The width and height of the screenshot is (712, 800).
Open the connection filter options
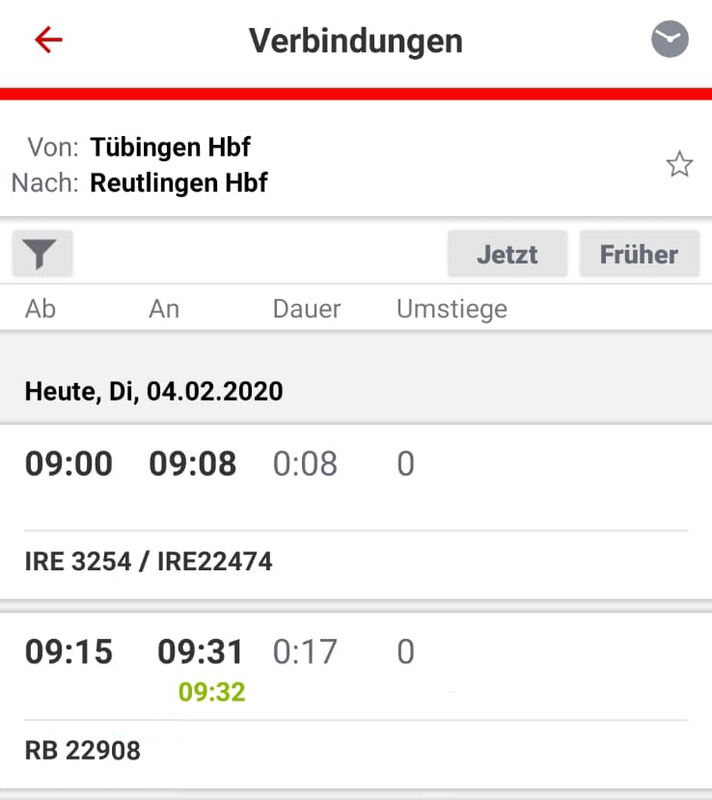[41, 254]
